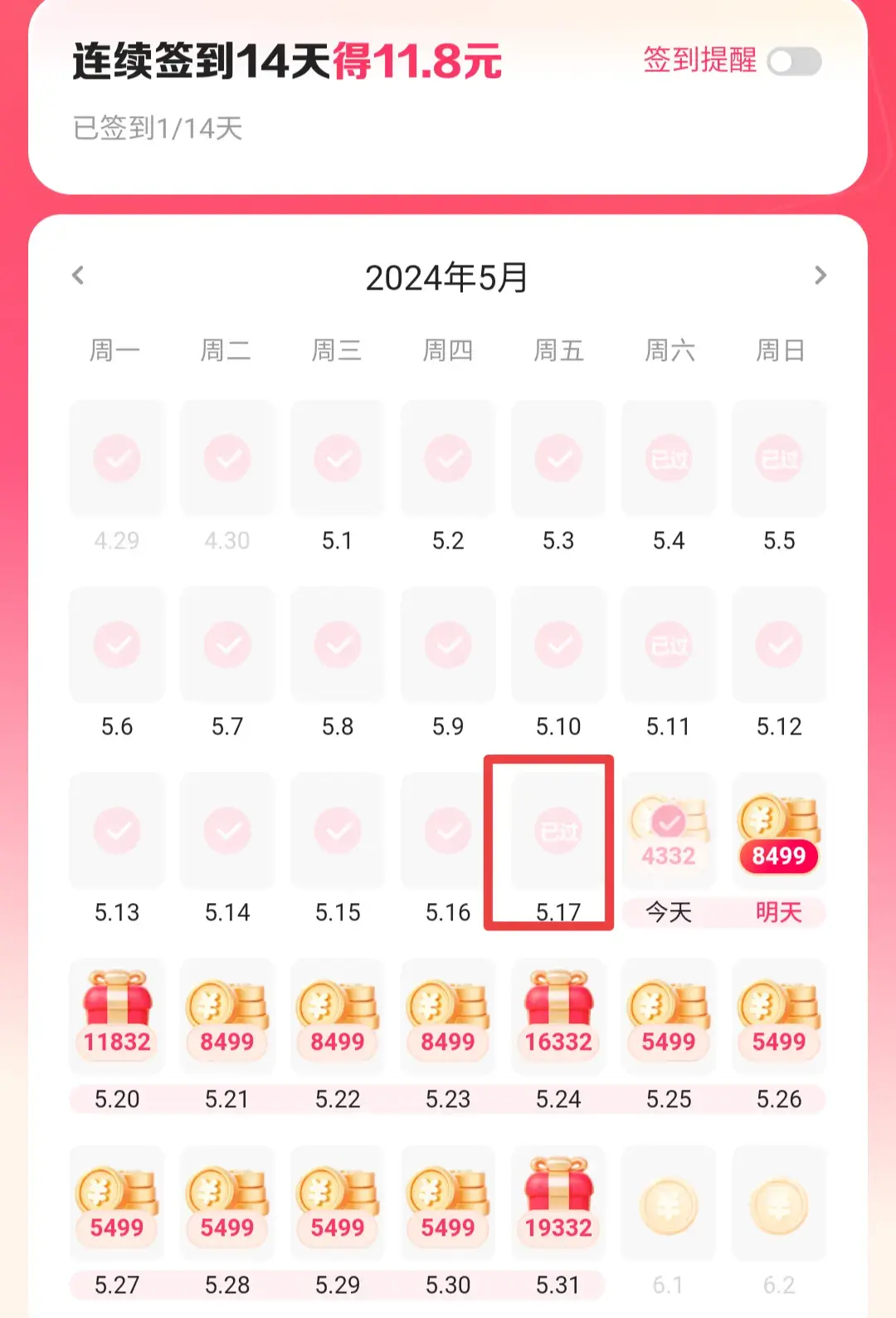Open the 5.31 gift box reward 19332
Screen dimensions: 896x1318
(558, 1203)
